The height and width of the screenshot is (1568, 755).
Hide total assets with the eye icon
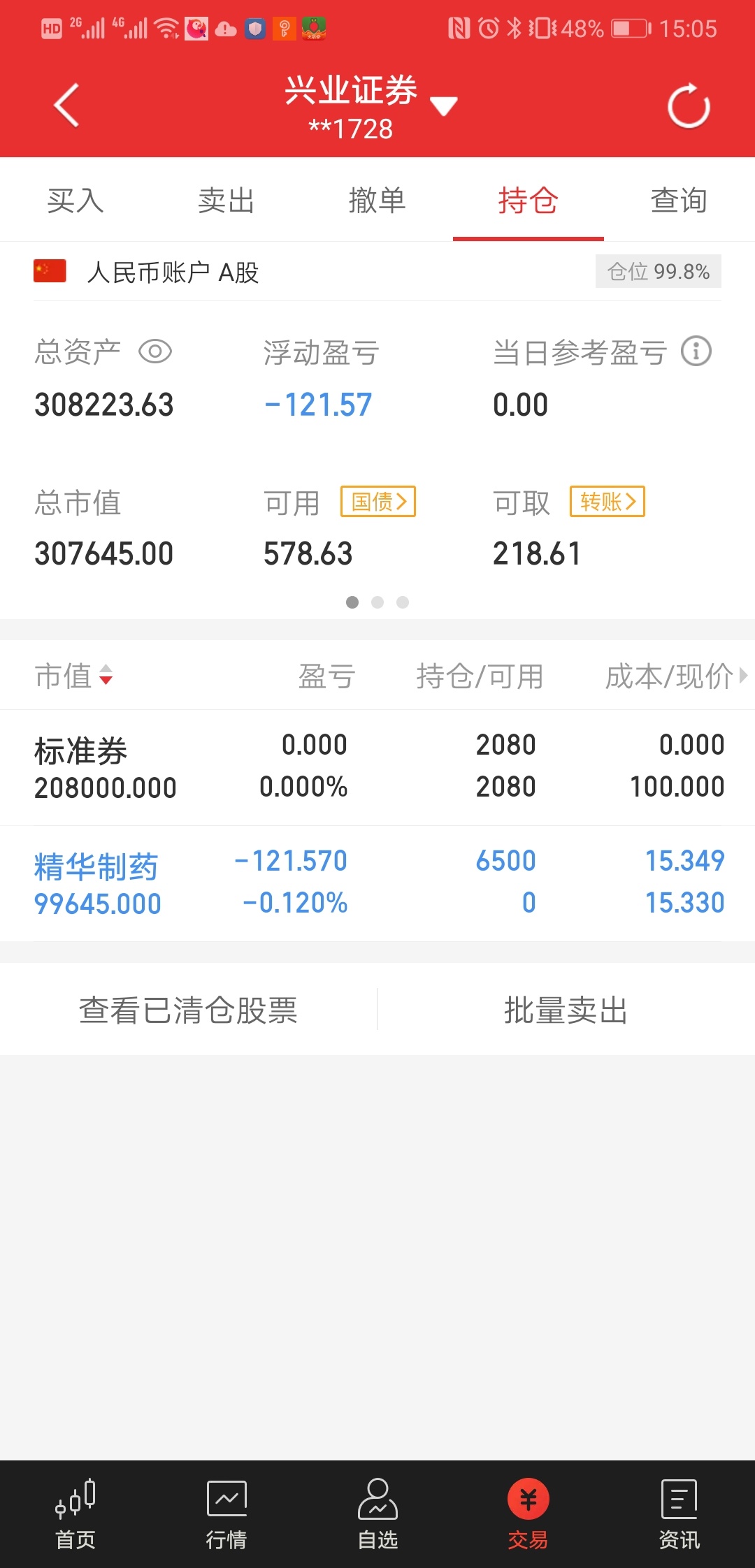(155, 351)
